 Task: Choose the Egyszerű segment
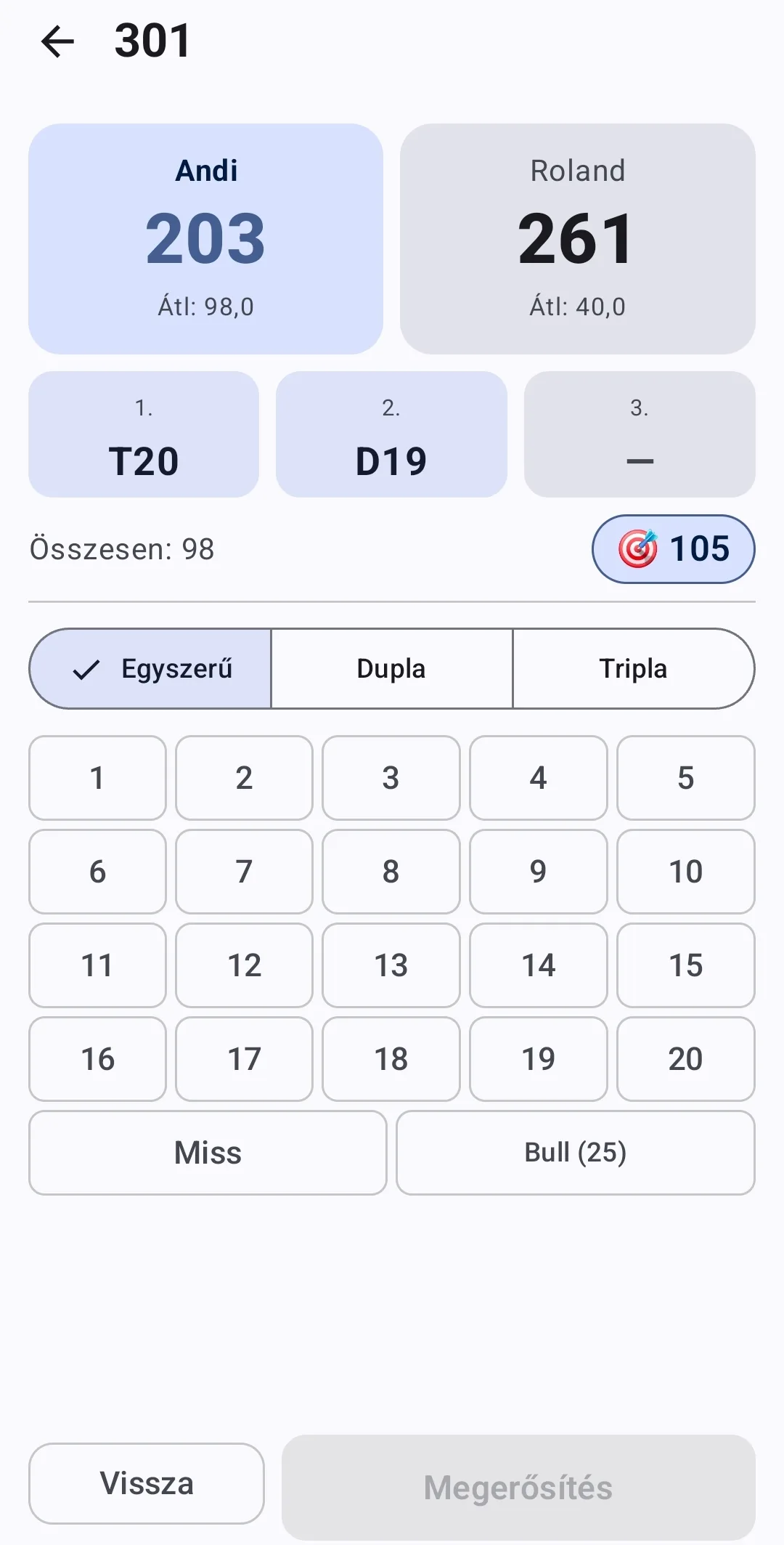(x=150, y=668)
